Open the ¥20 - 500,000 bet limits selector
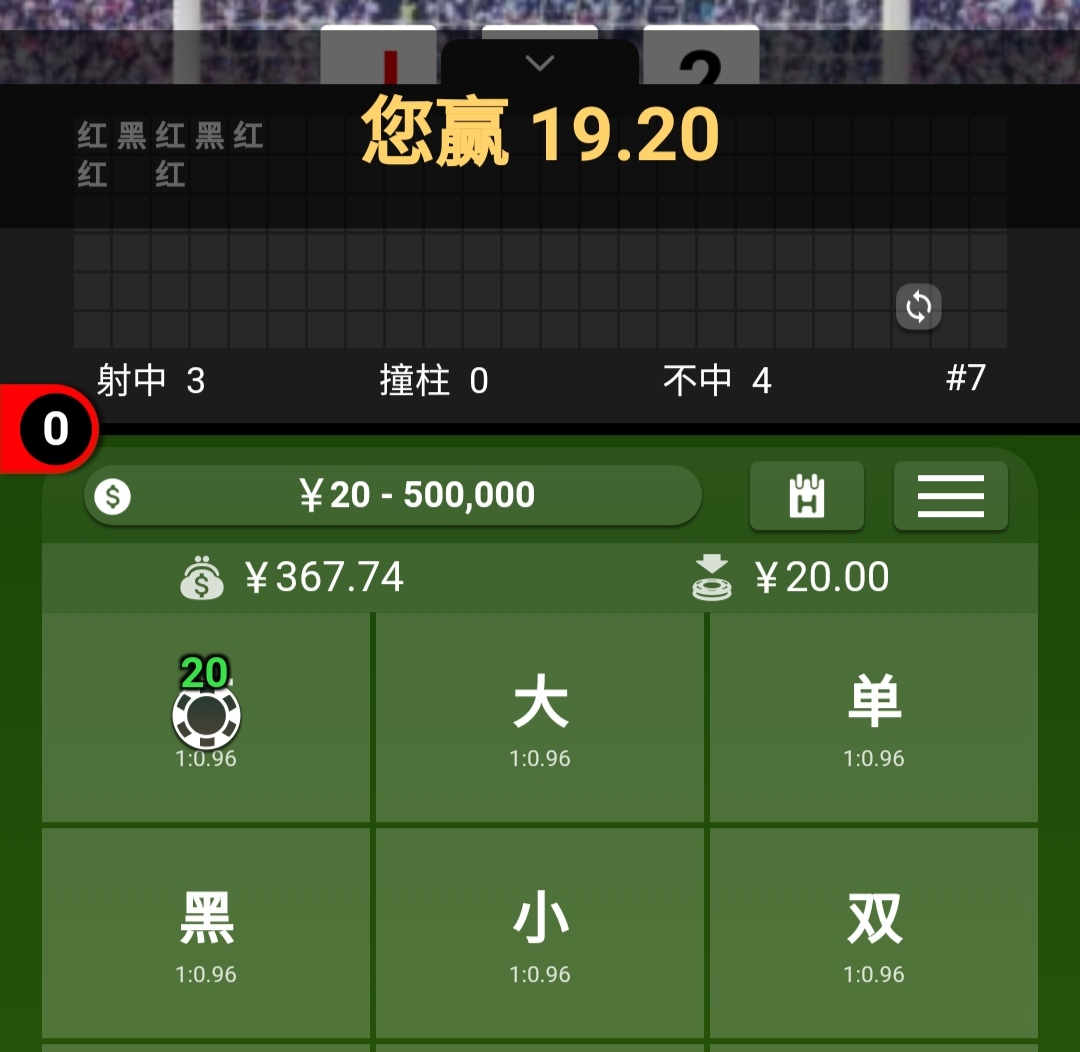 pyautogui.click(x=393, y=495)
